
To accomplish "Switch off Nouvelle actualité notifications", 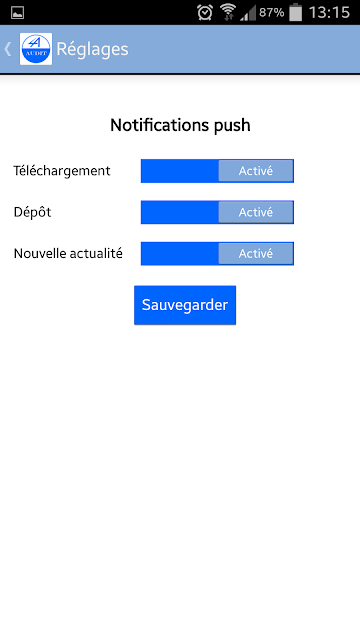I will pyautogui.click(x=217, y=253).
